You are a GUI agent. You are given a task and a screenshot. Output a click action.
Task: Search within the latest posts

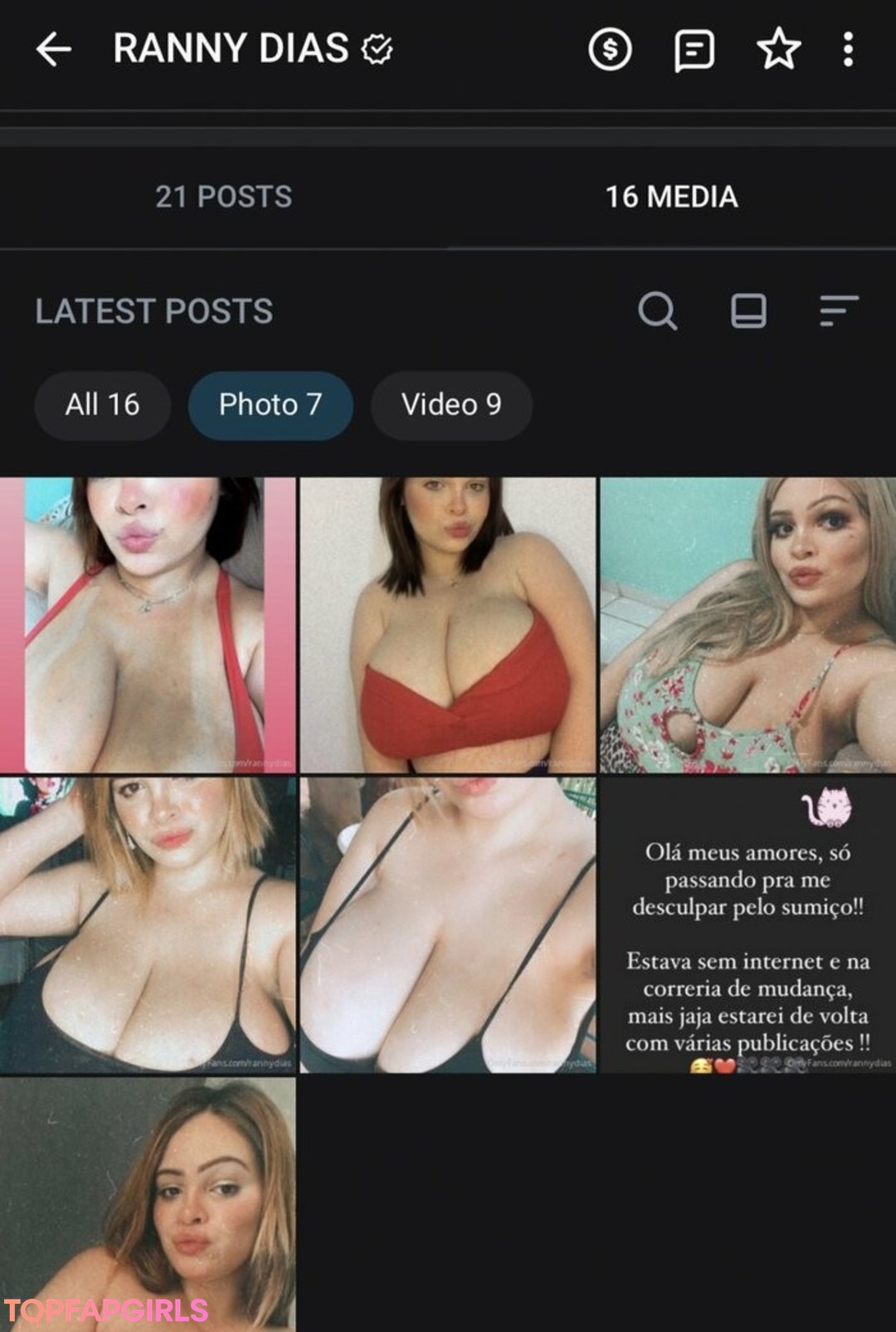click(x=657, y=311)
